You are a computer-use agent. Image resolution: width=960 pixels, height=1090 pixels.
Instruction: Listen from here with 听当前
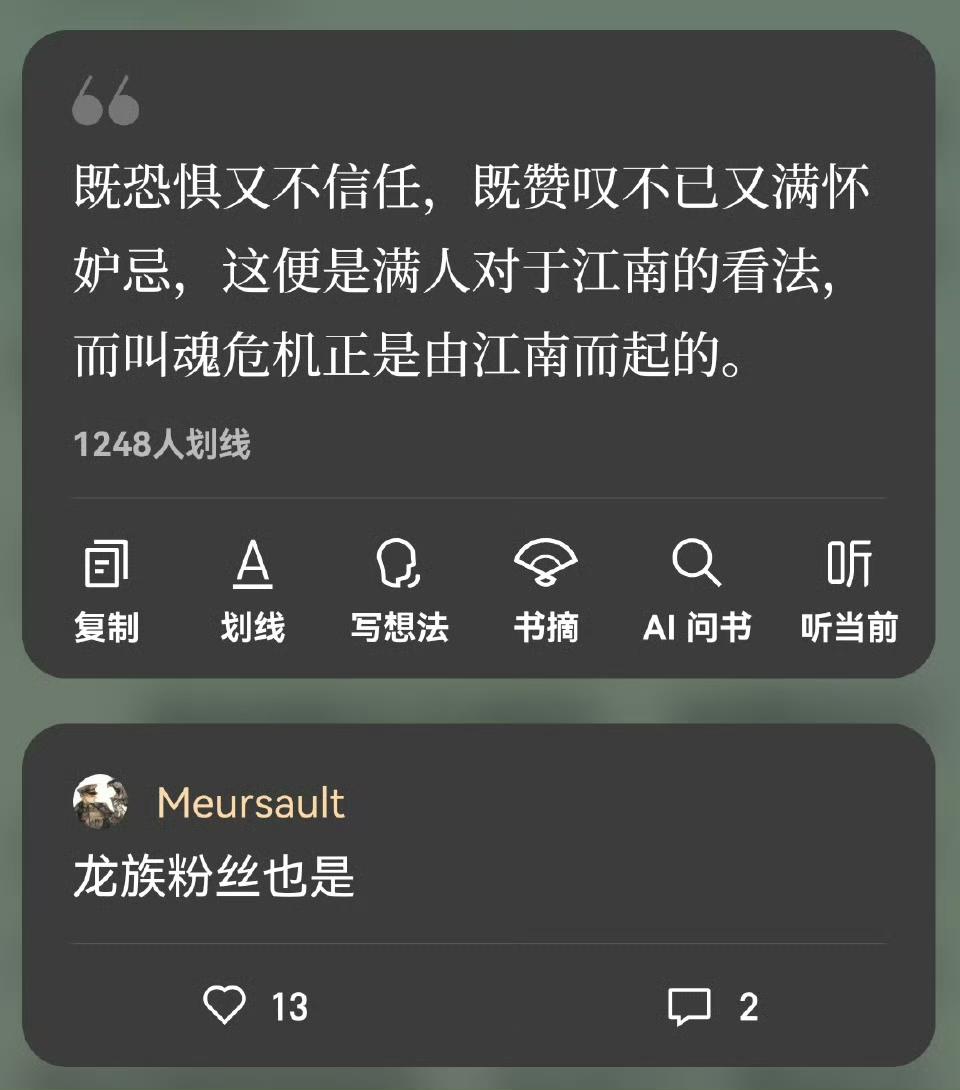(x=849, y=590)
